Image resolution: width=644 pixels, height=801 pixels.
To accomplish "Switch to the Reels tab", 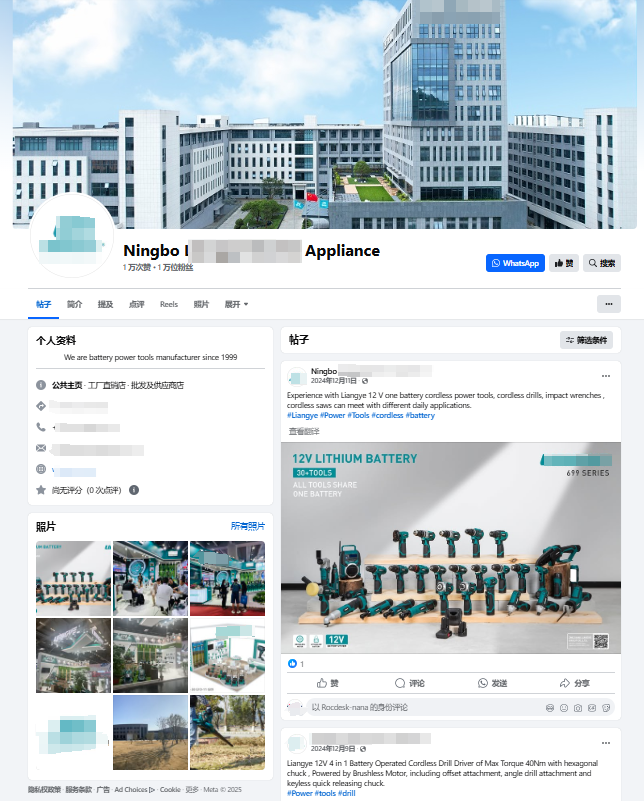I will click(169, 304).
